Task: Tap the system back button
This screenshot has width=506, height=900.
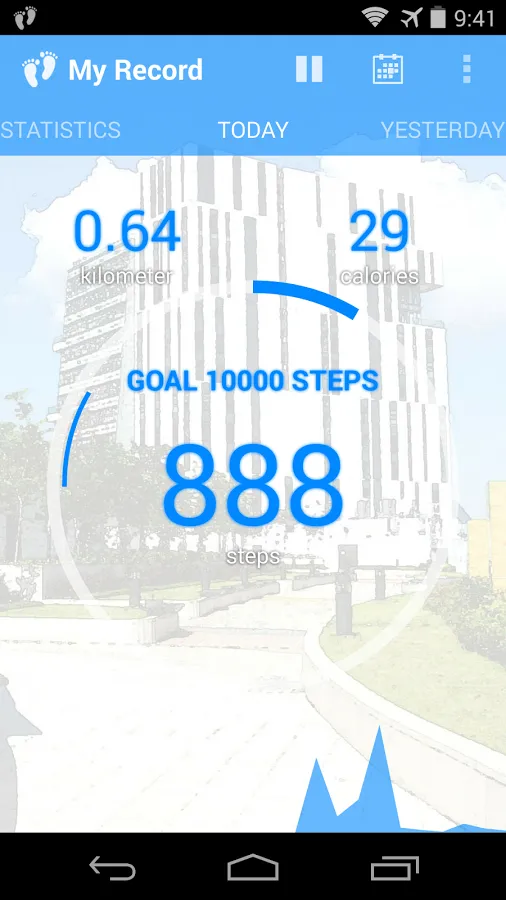Action: coord(112,867)
